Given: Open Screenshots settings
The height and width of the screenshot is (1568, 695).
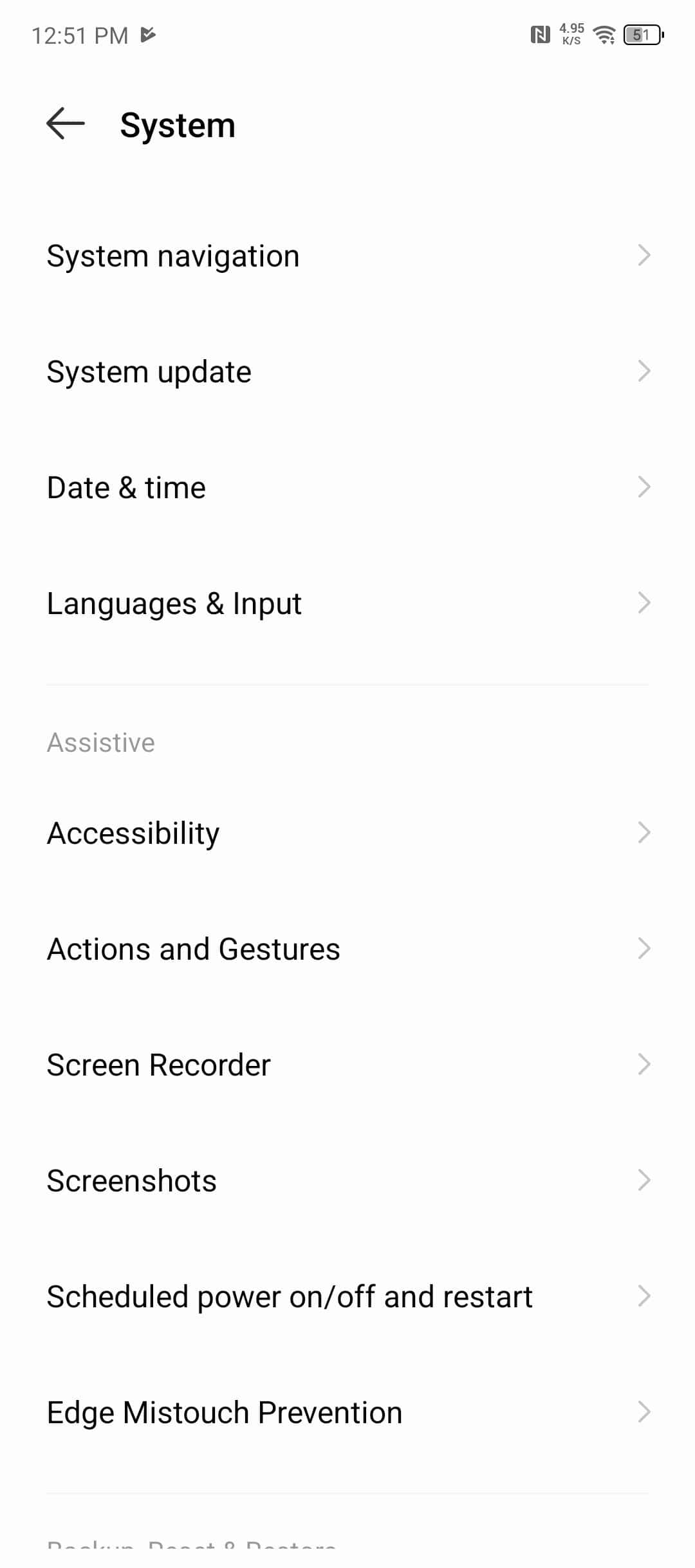Looking at the screenshot, I should tap(347, 1181).
